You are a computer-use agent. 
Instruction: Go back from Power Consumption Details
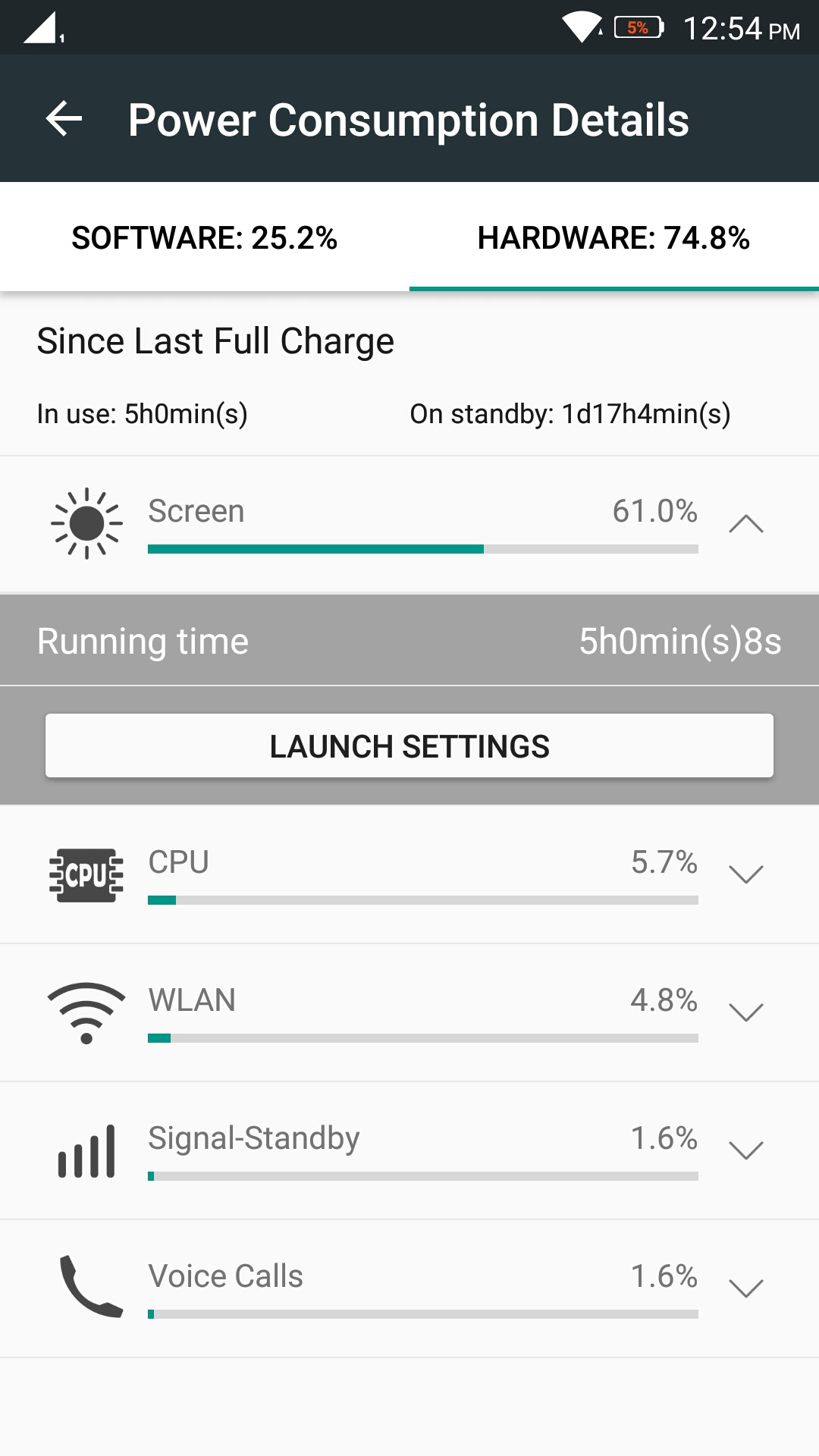point(64,119)
